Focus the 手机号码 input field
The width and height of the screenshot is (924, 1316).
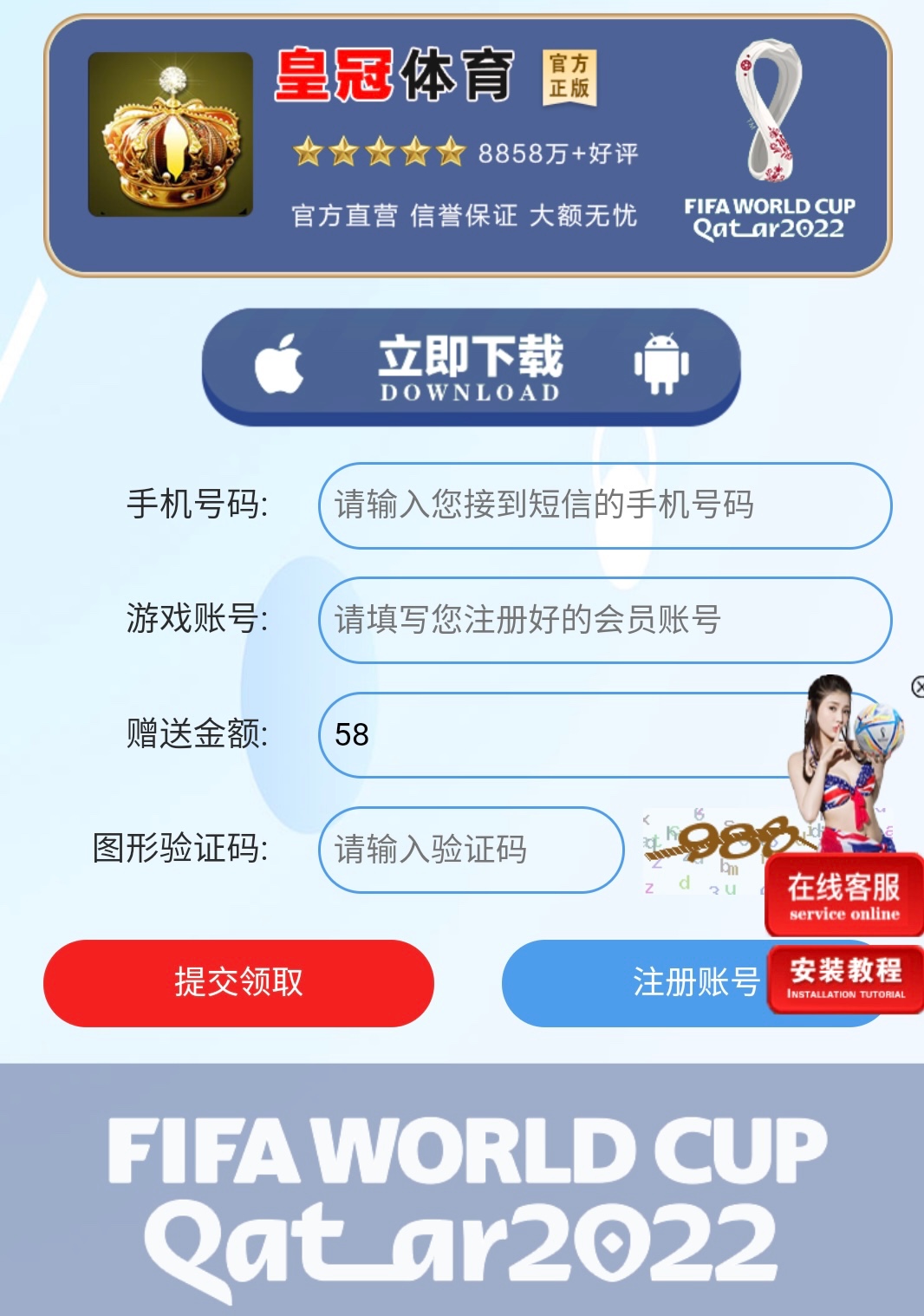tap(604, 505)
